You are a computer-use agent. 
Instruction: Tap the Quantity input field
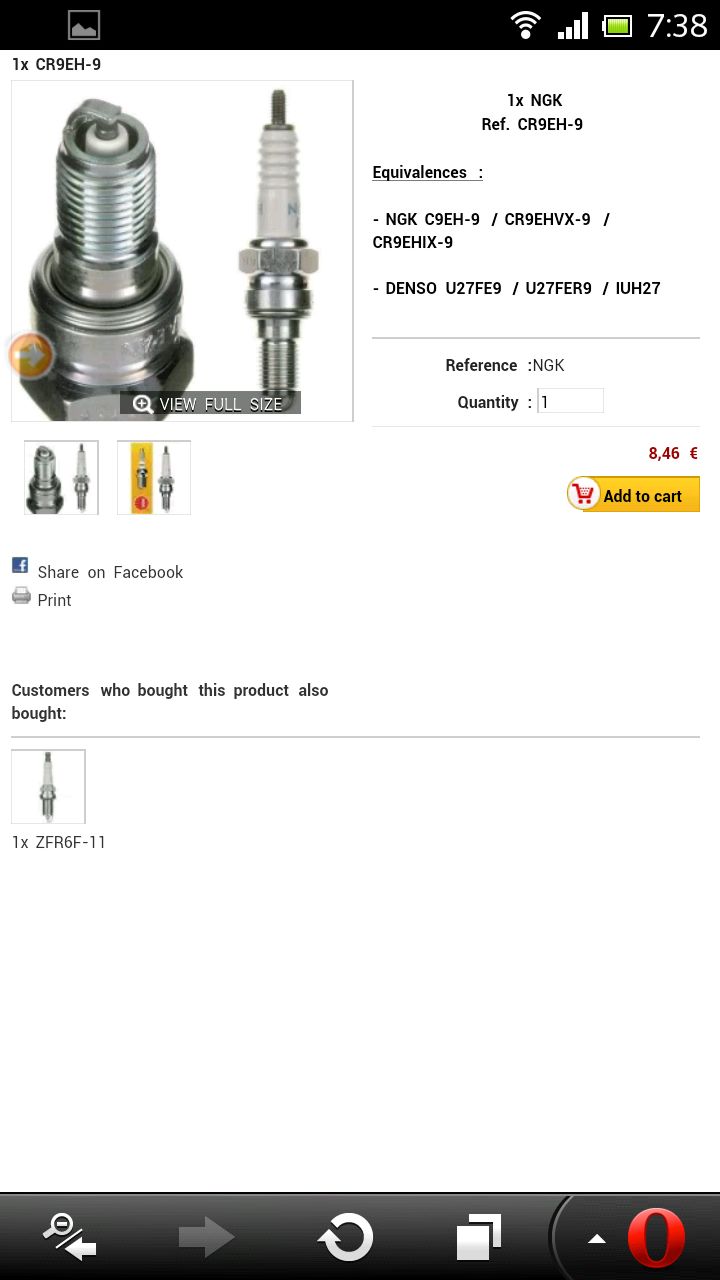tap(571, 401)
